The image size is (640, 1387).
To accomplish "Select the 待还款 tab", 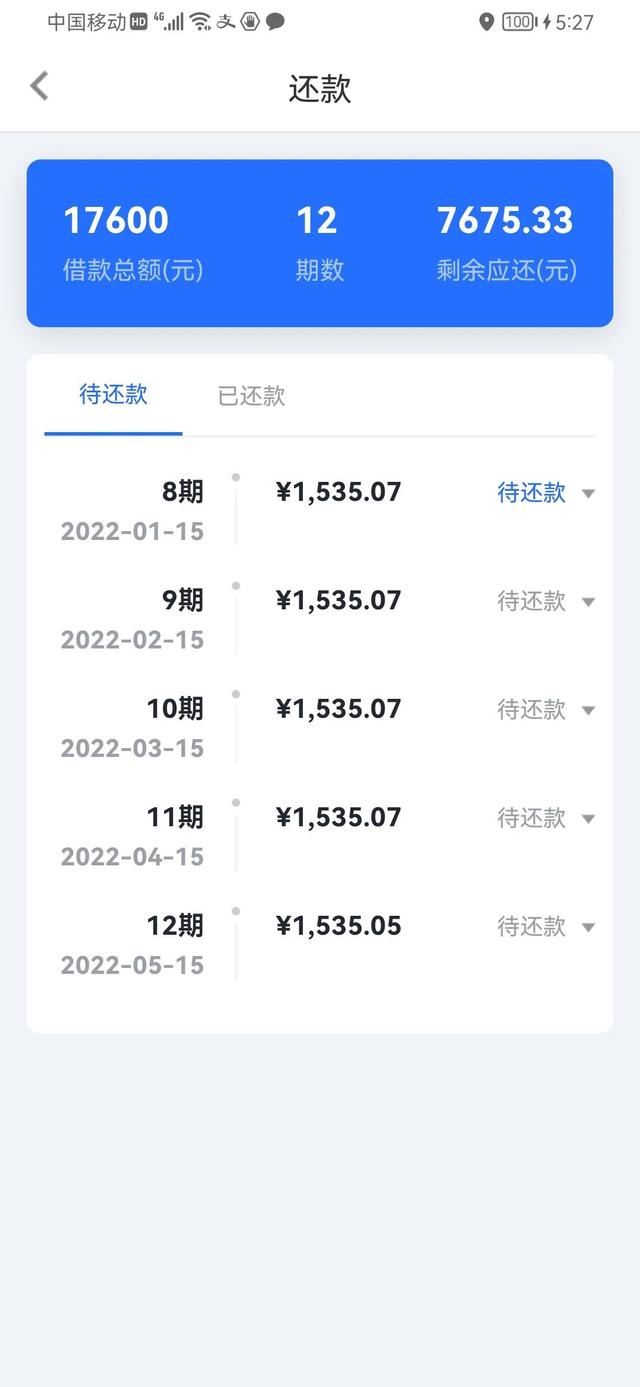I will 113,395.
